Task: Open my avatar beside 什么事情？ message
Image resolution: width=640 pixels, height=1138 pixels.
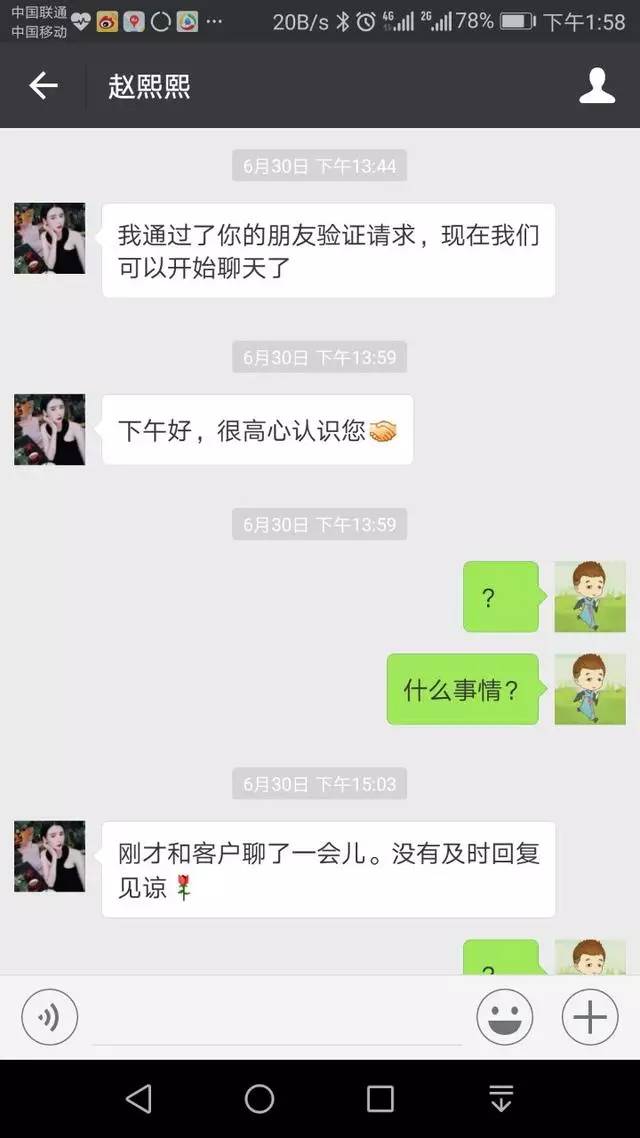Action: point(590,689)
